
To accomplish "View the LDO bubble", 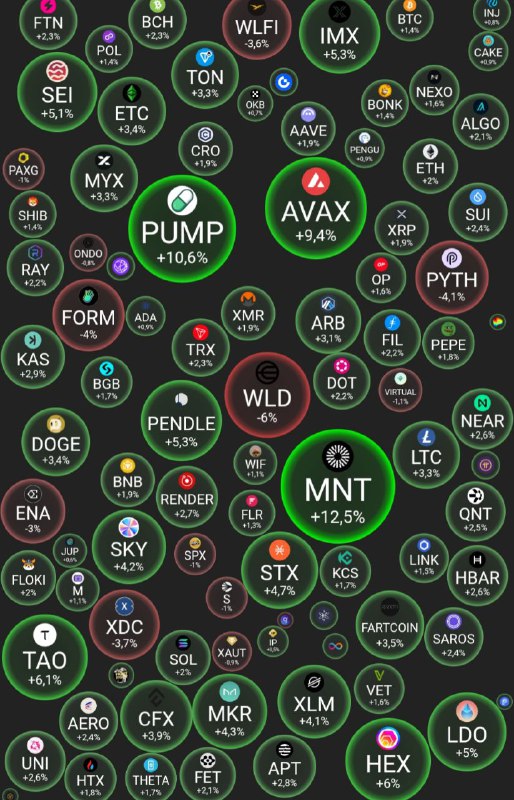I will 467,732.
